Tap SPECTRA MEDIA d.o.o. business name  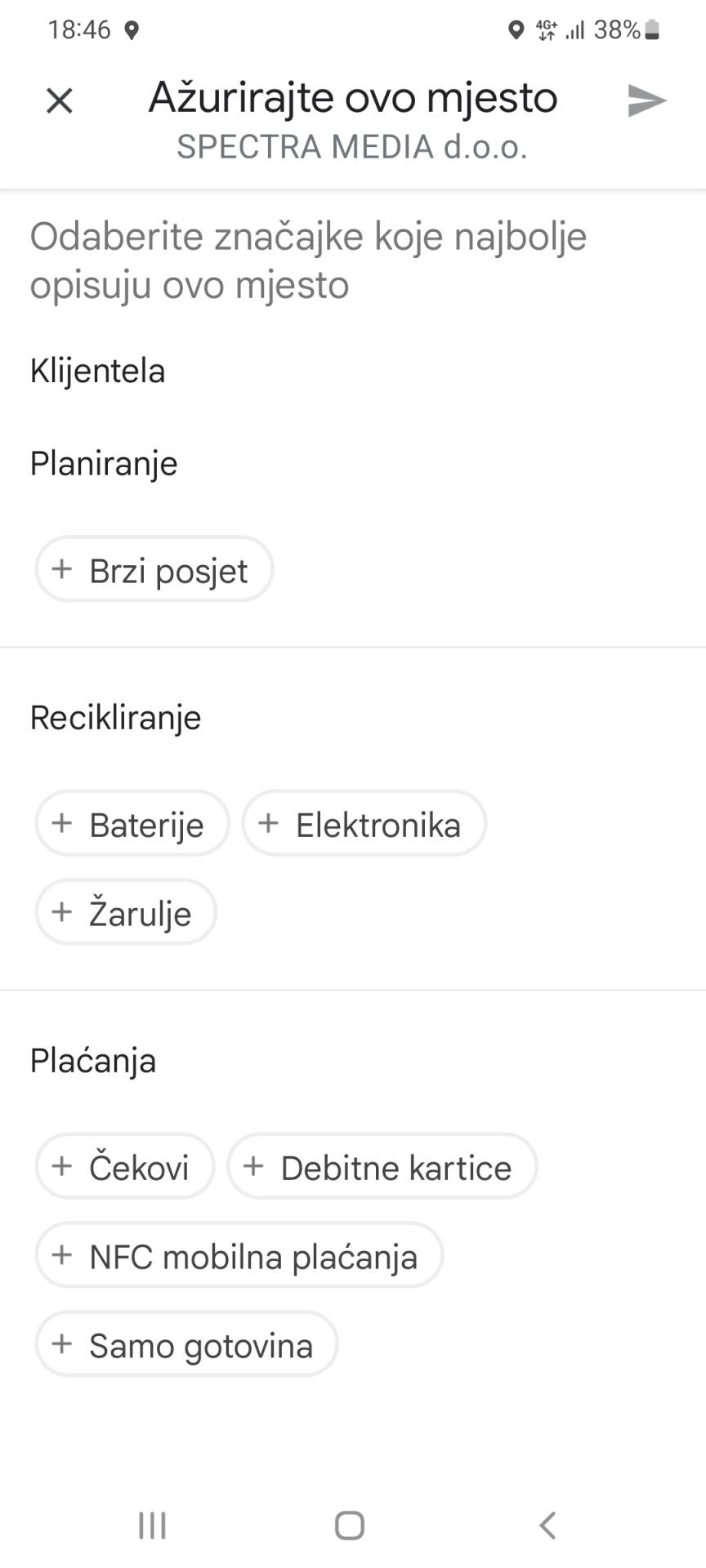[x=352, y=148]
